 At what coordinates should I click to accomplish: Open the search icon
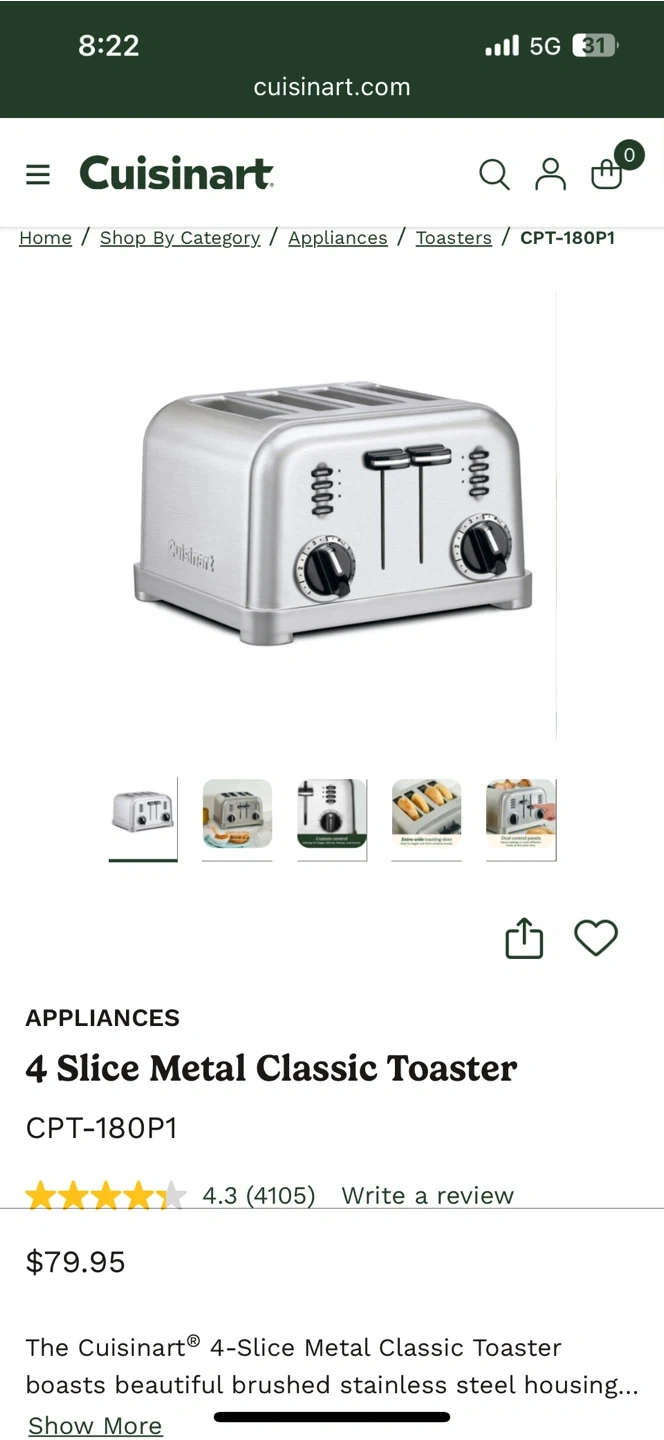pyautogui.click(x=494, y=175)
